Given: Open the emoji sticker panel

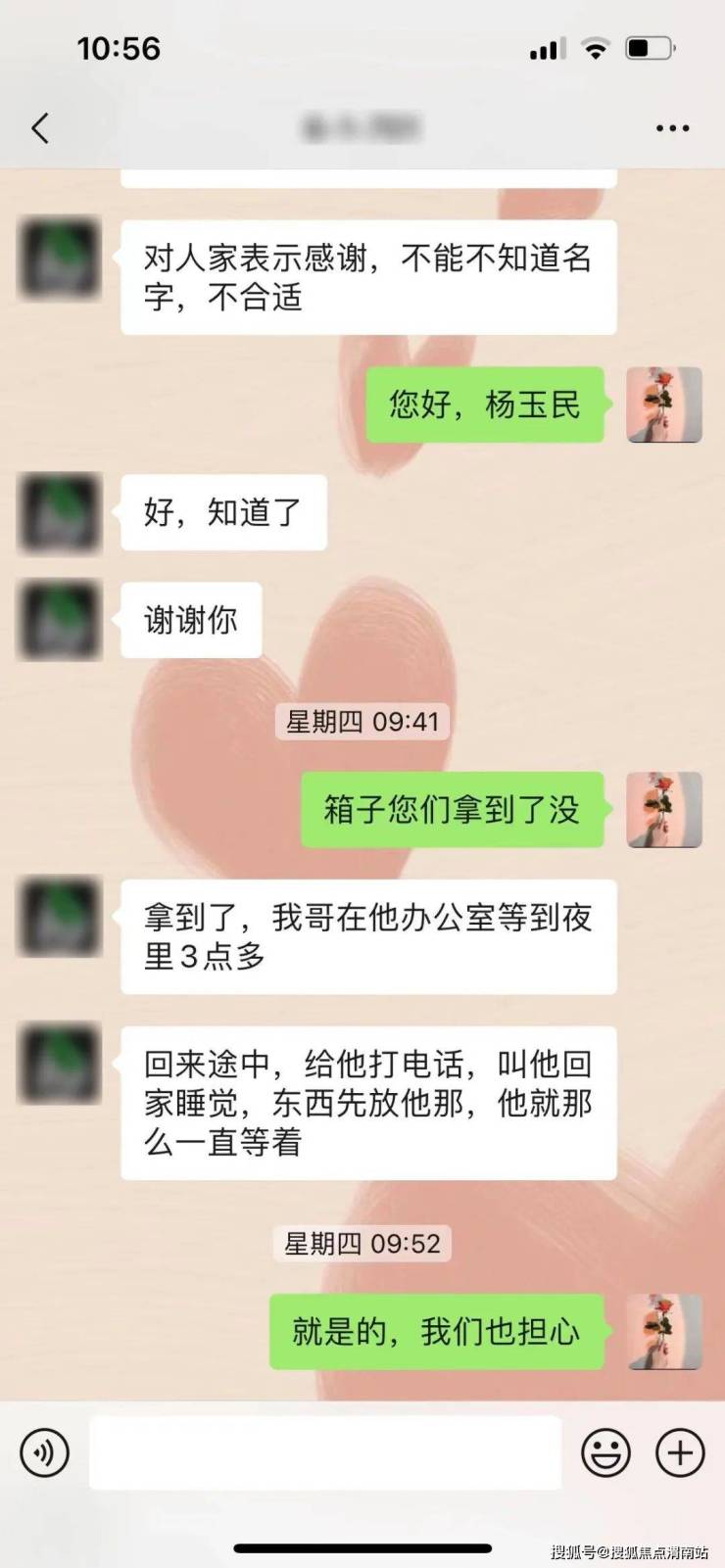Looking at the screenshot, I should point(605,1451).
